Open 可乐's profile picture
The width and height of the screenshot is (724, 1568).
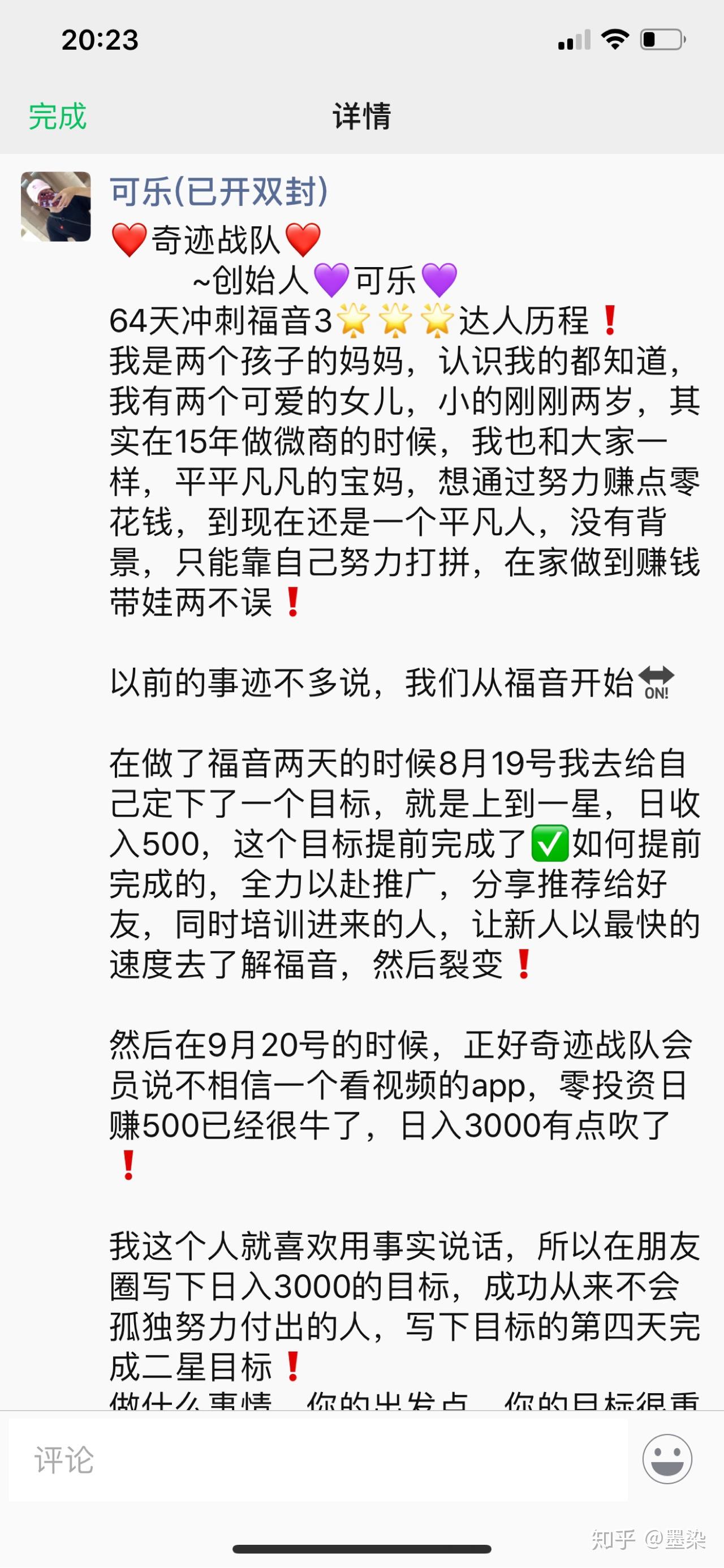click(56, 207)
